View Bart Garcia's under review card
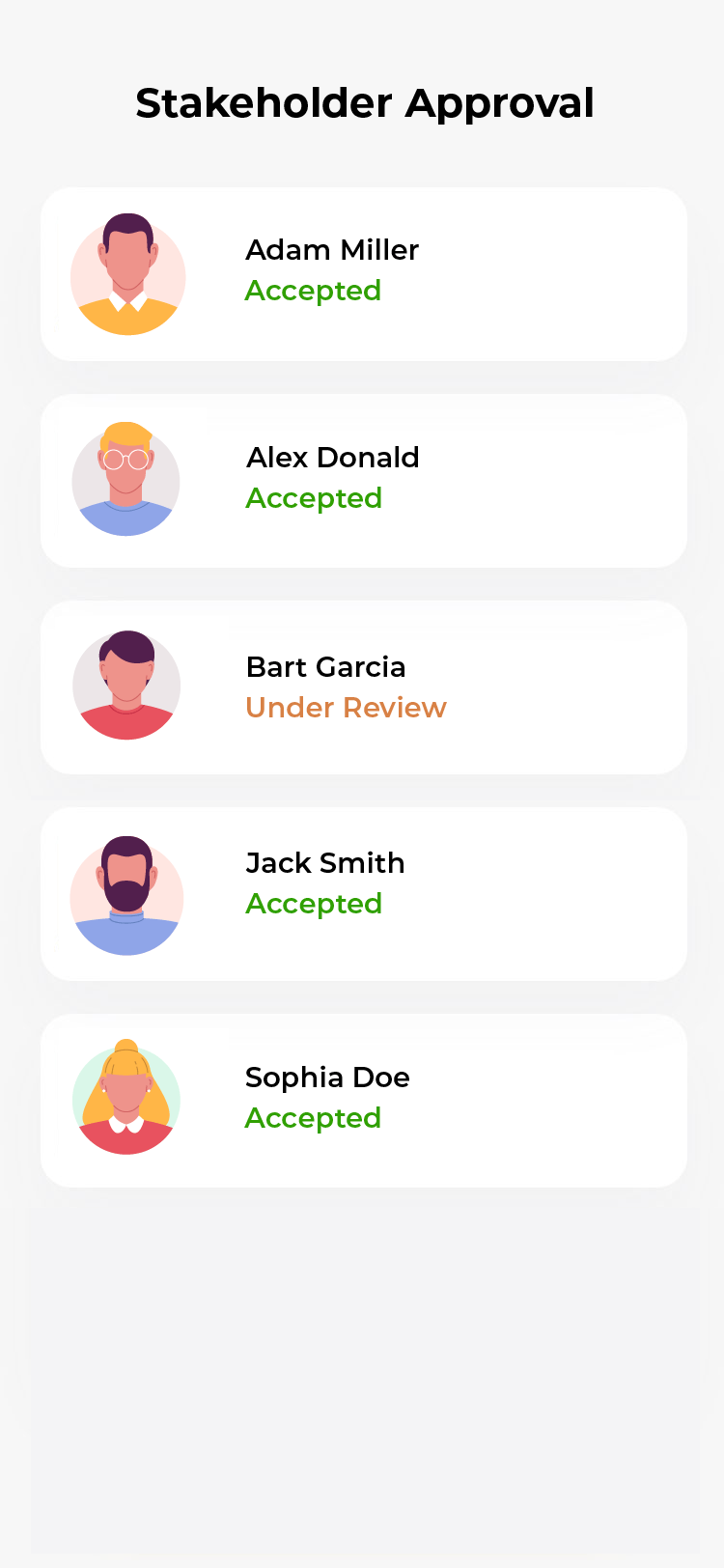 [x=364, y=687]
